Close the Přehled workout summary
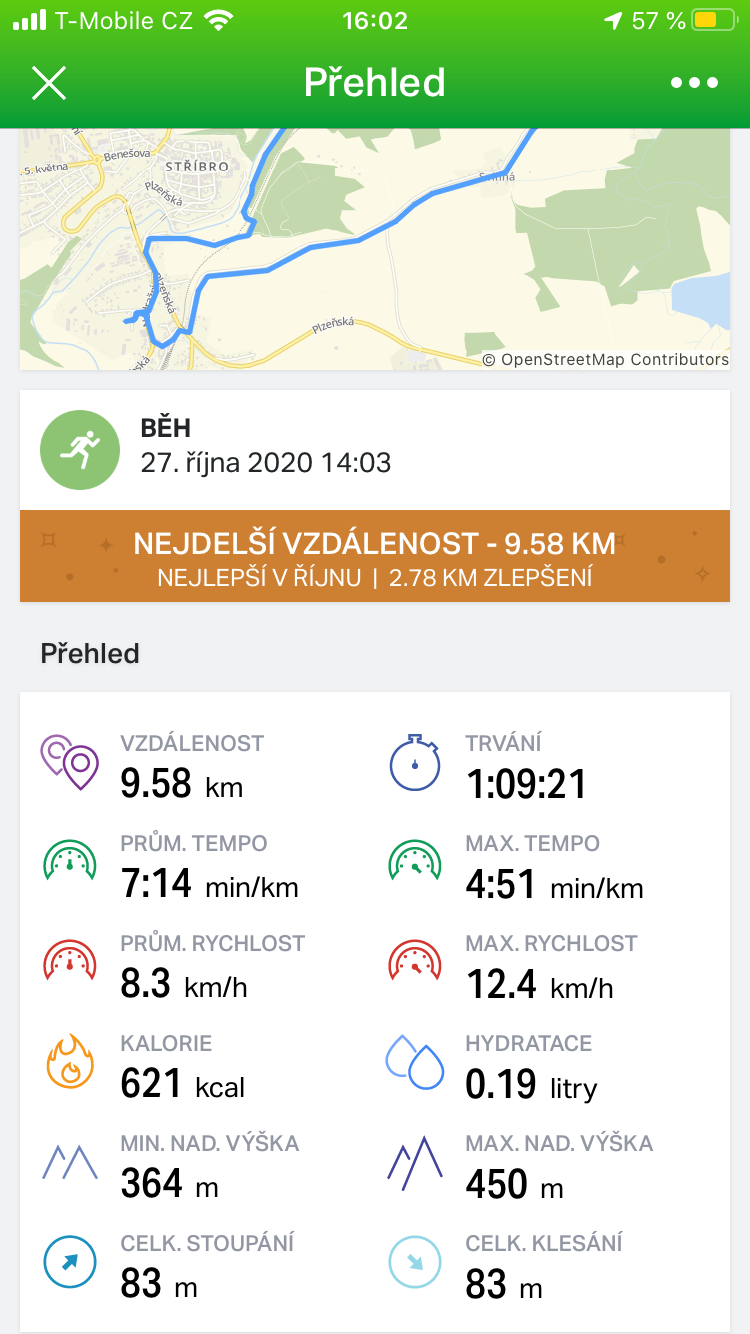The height and width of the screenshot is (1334, 750). 48,83
